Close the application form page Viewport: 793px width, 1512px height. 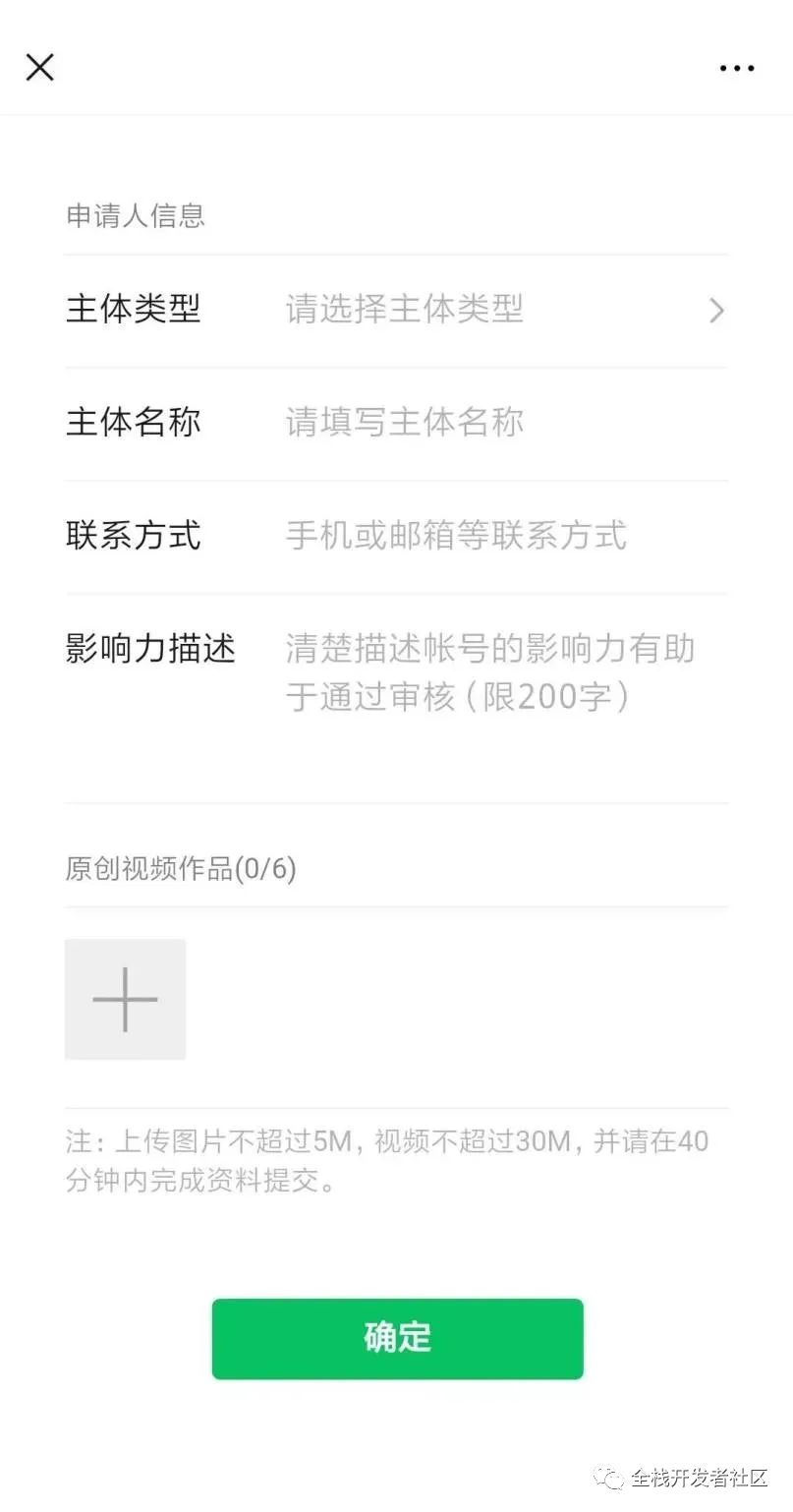(39, 67)
